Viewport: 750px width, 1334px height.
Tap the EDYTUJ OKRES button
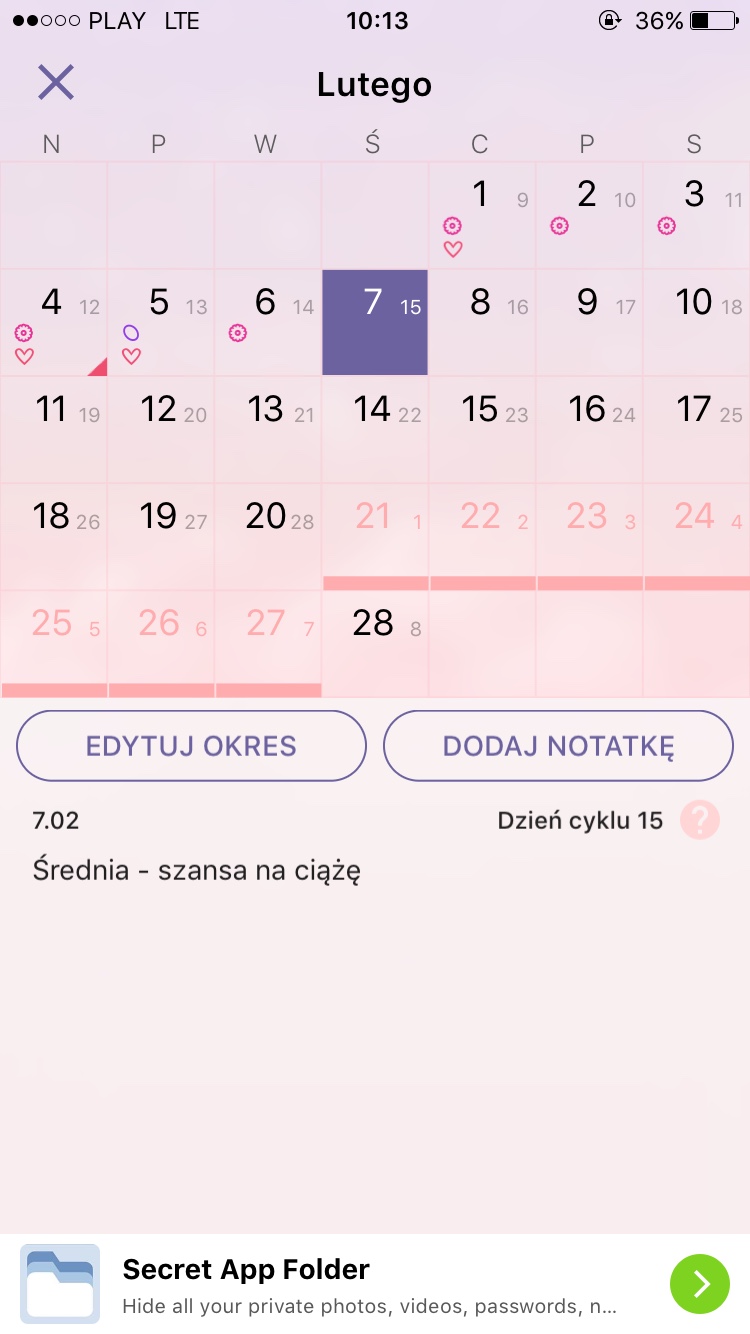pos(191,746)
